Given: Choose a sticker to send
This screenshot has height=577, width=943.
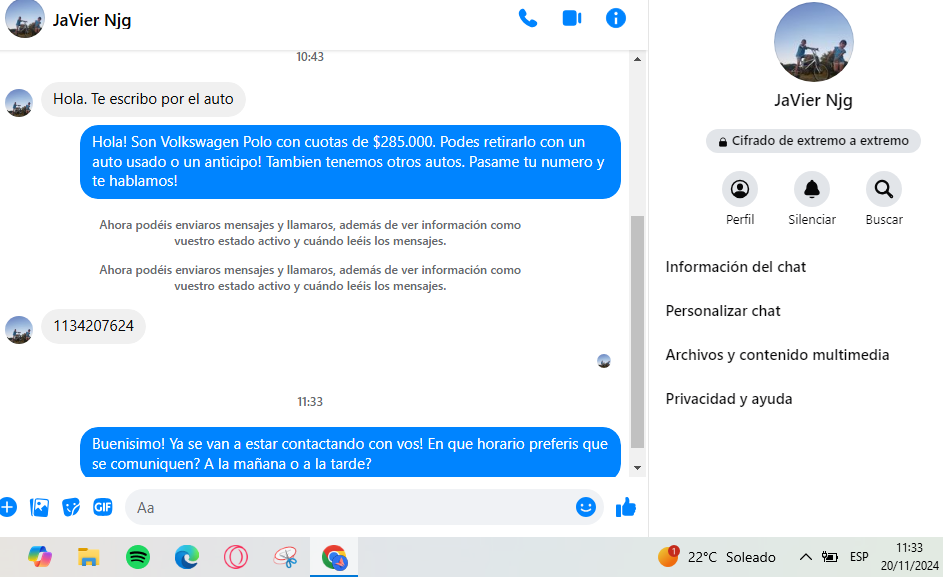Looking at the screenshot, I should coord(71,507).
